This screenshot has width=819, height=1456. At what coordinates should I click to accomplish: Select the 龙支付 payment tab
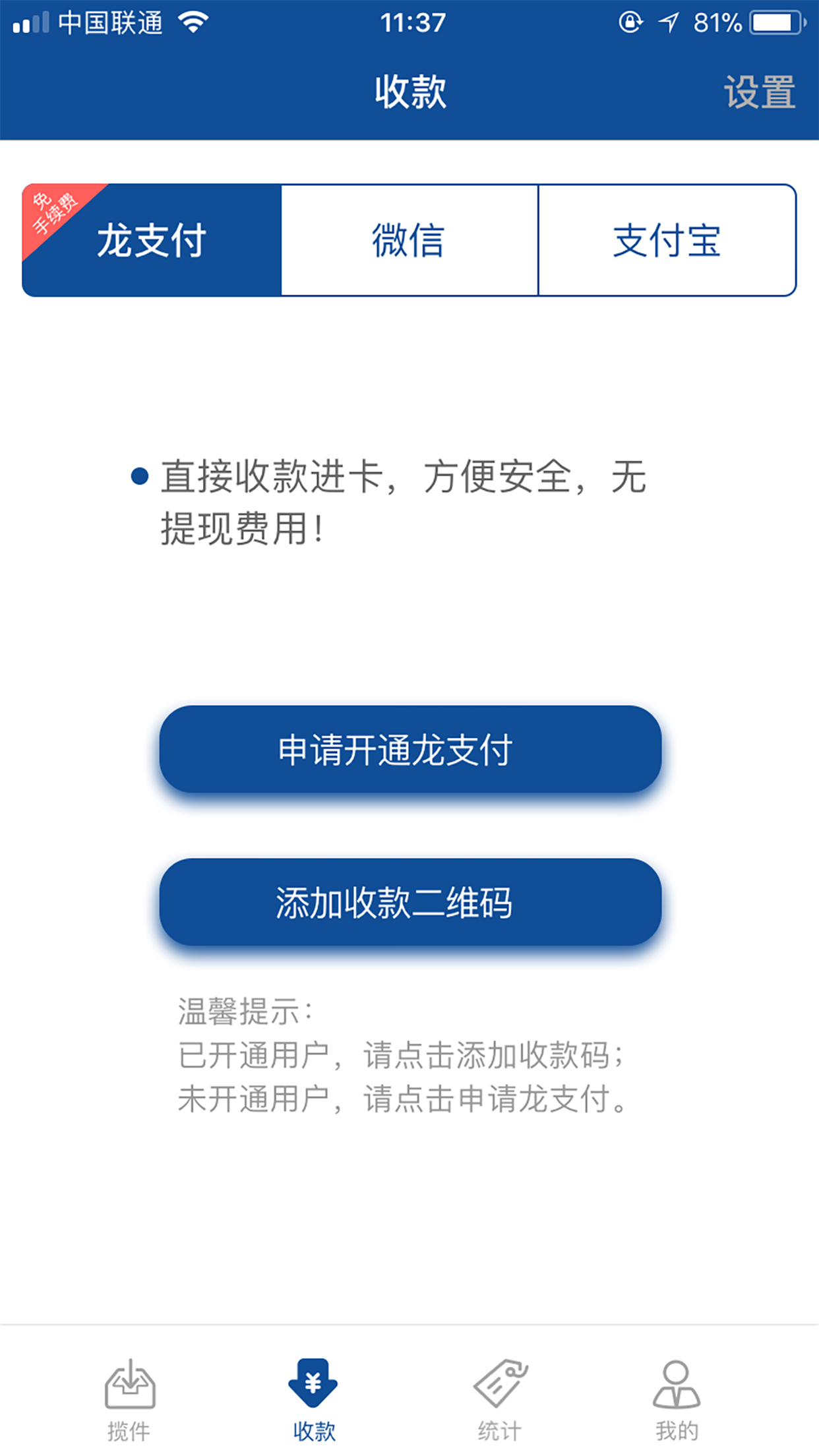tap(152, 240)
